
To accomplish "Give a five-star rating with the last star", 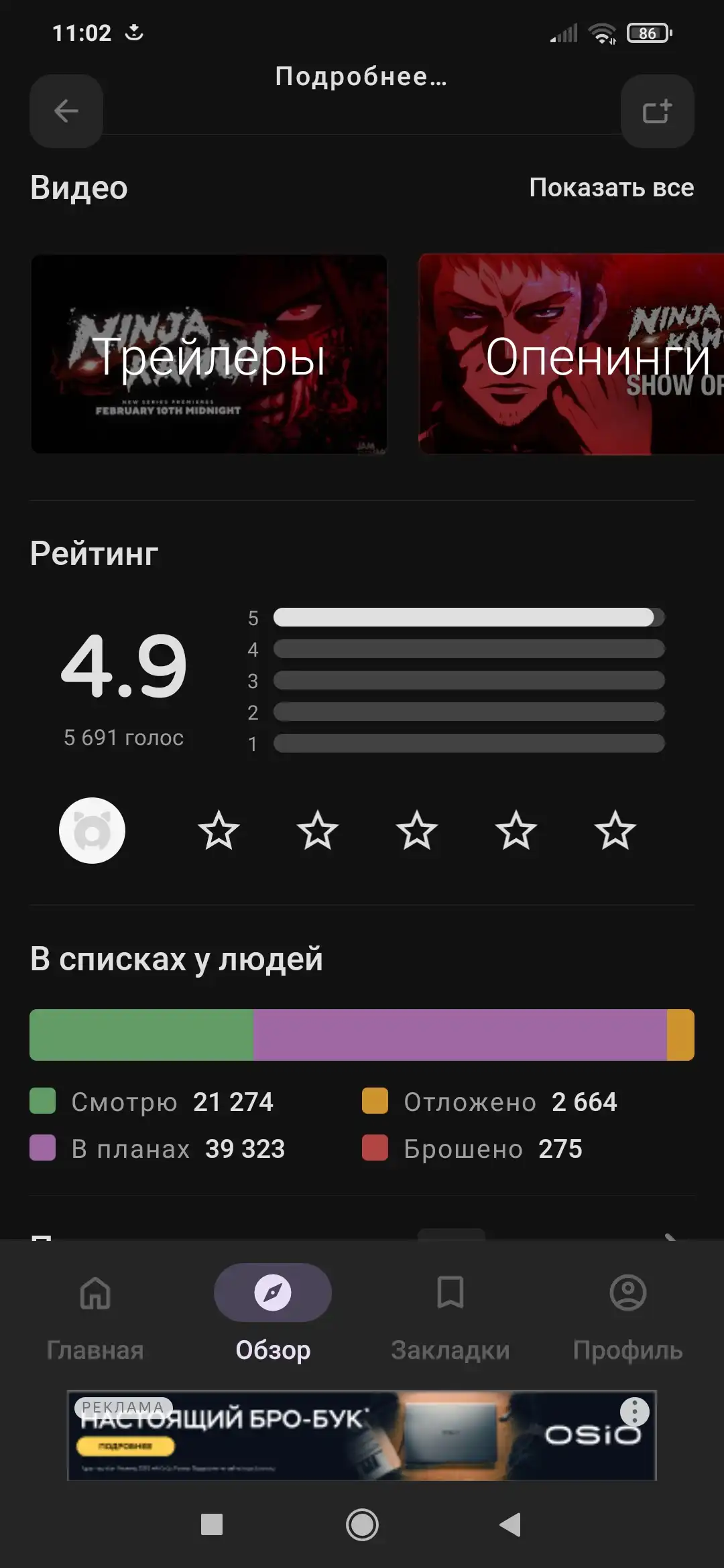I will tap(615, 830).
